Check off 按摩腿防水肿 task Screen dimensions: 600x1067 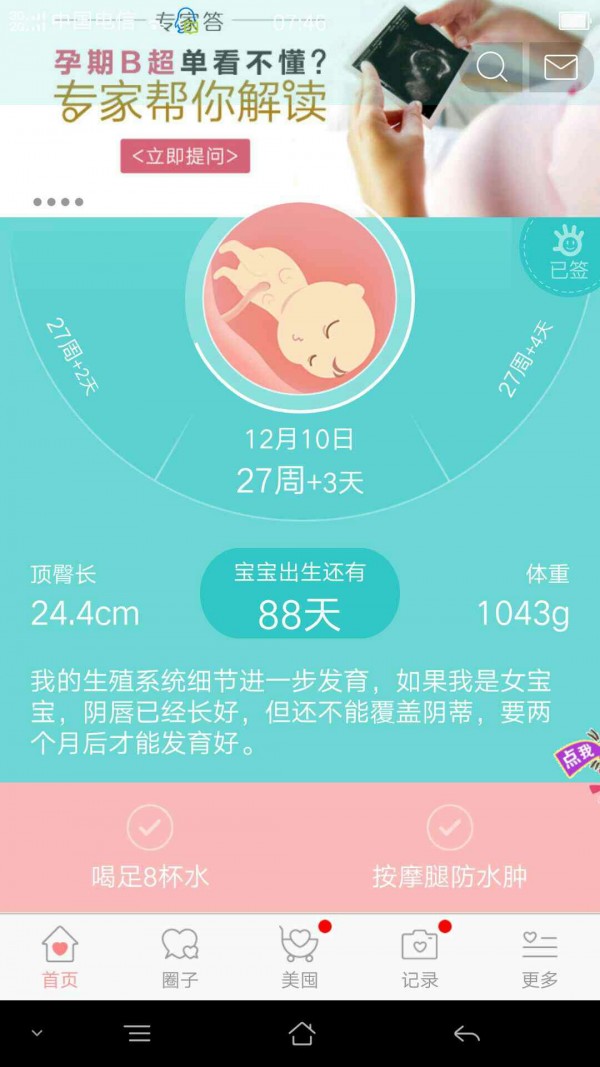pos(450,847)
